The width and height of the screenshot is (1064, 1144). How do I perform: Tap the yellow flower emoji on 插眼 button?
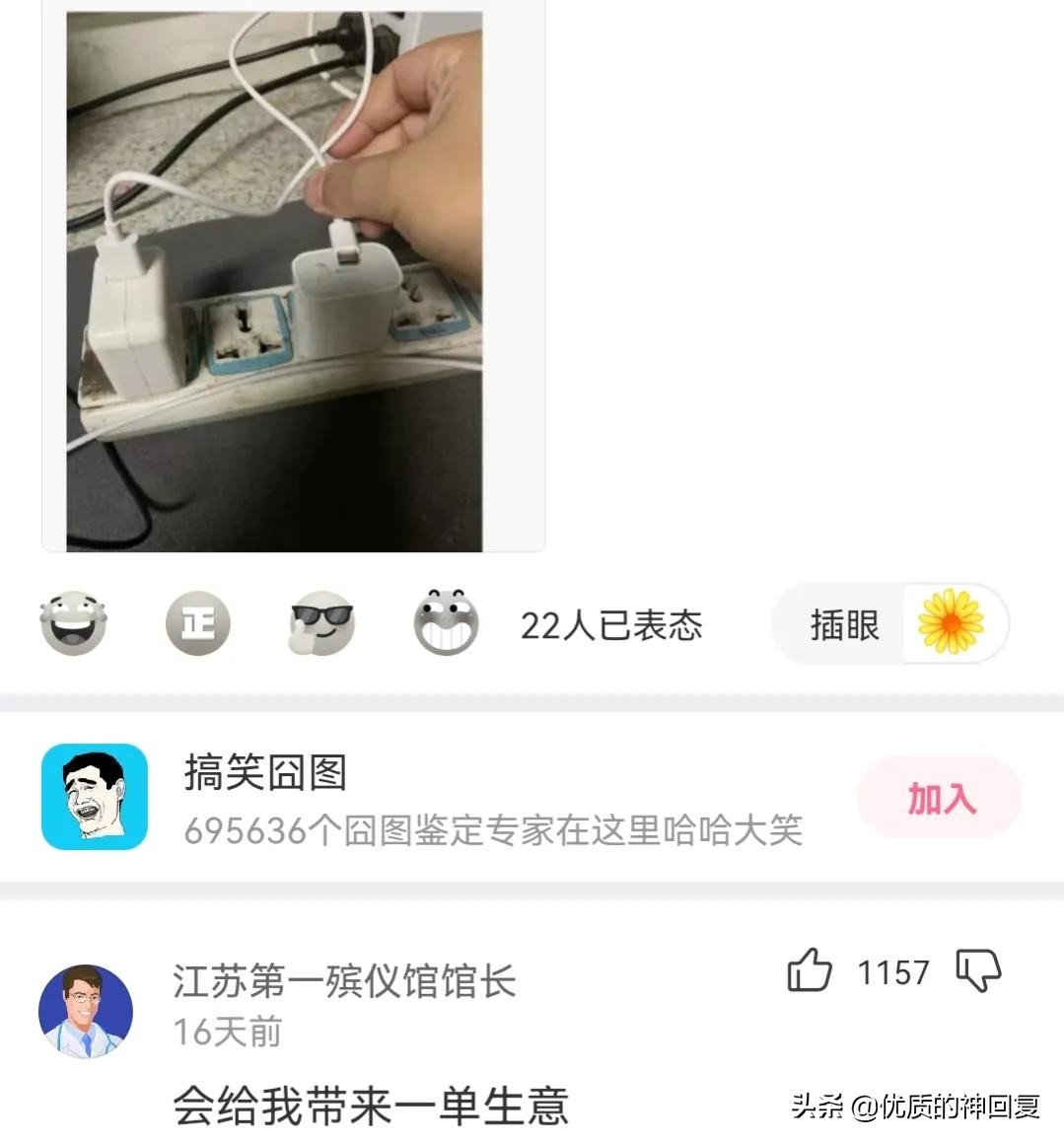point(953,624)
